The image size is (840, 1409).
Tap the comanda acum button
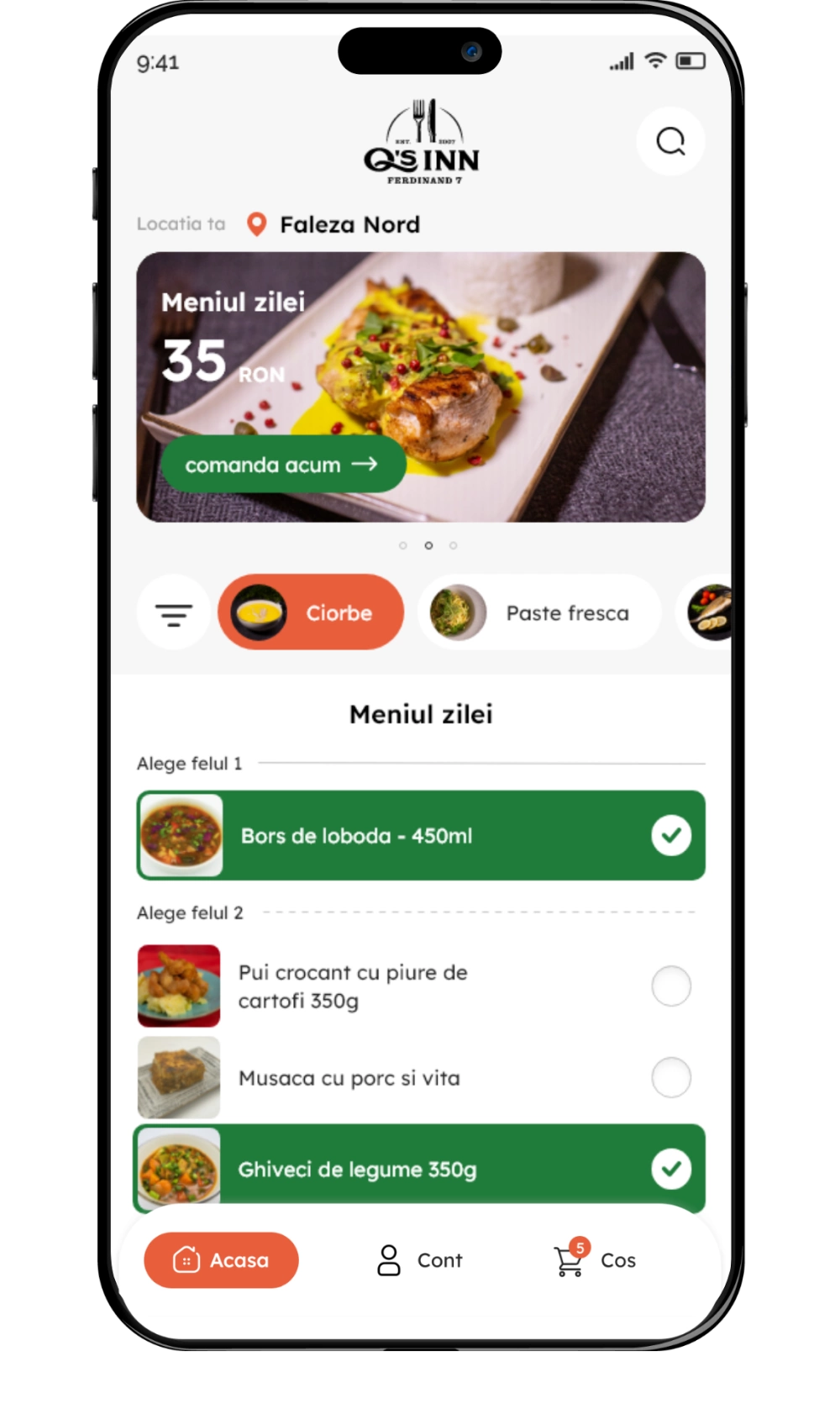point(283,465)
